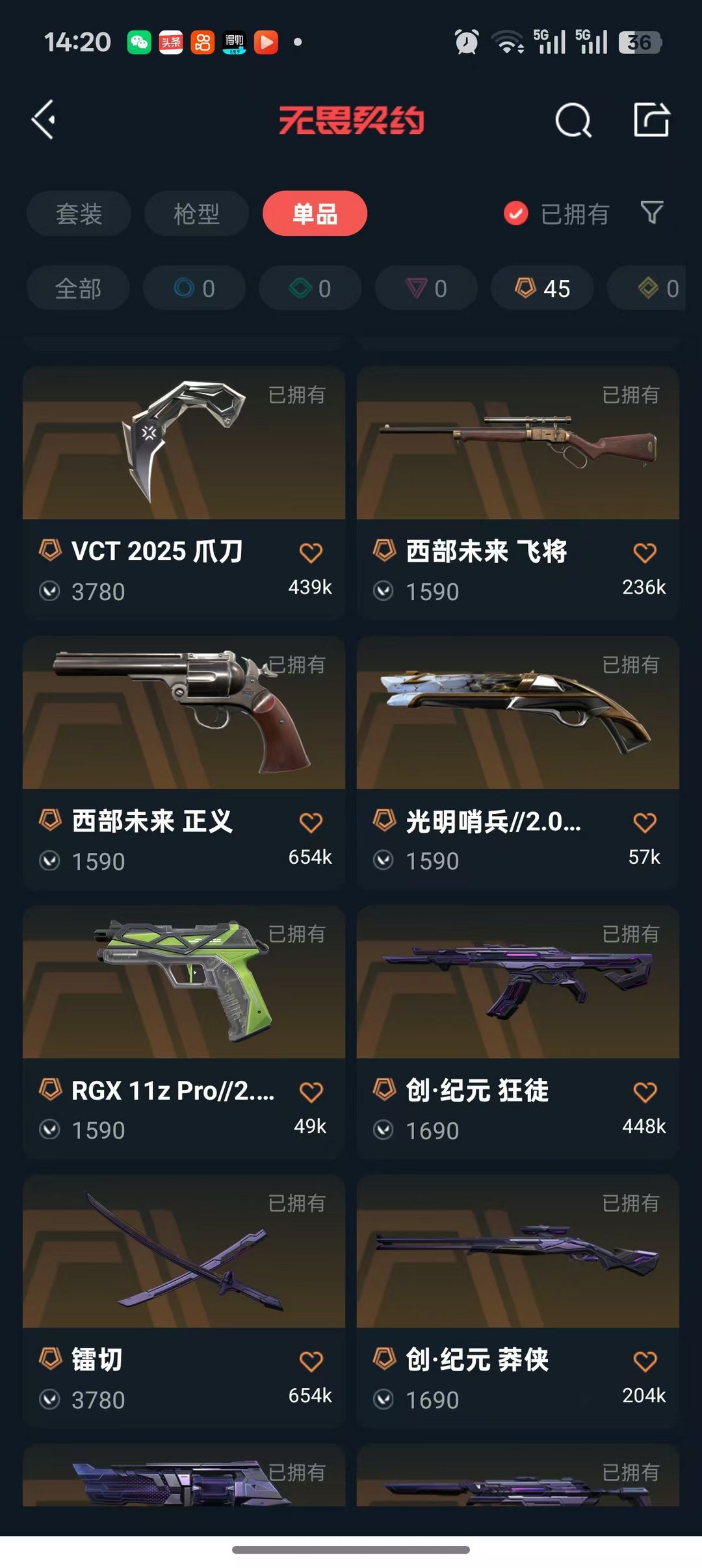Switch to the 套装 tab
The height and width of the screenshot is (1568, 702).
click(x=79, y=213)
